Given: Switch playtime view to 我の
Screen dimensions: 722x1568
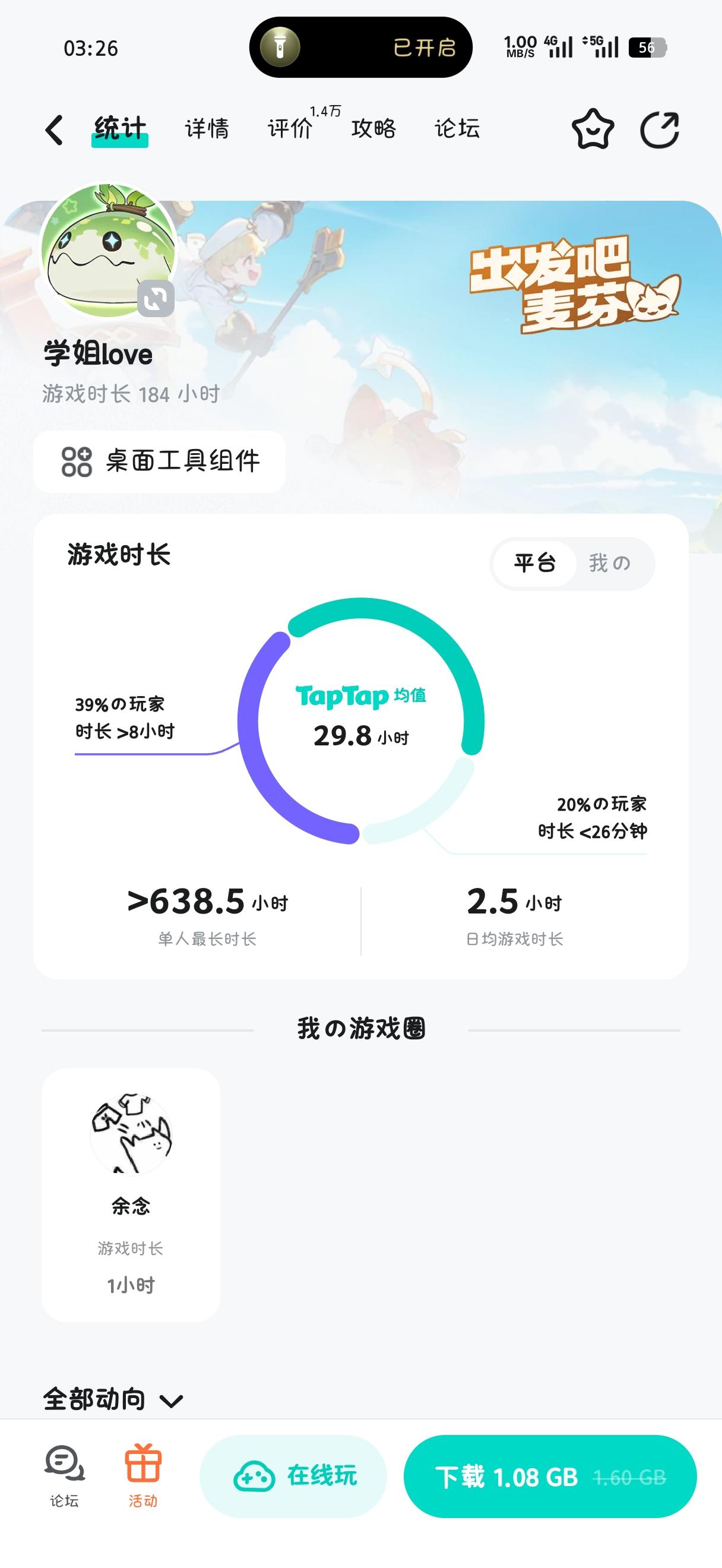Looking at the screenshot, I should [608, 563].
